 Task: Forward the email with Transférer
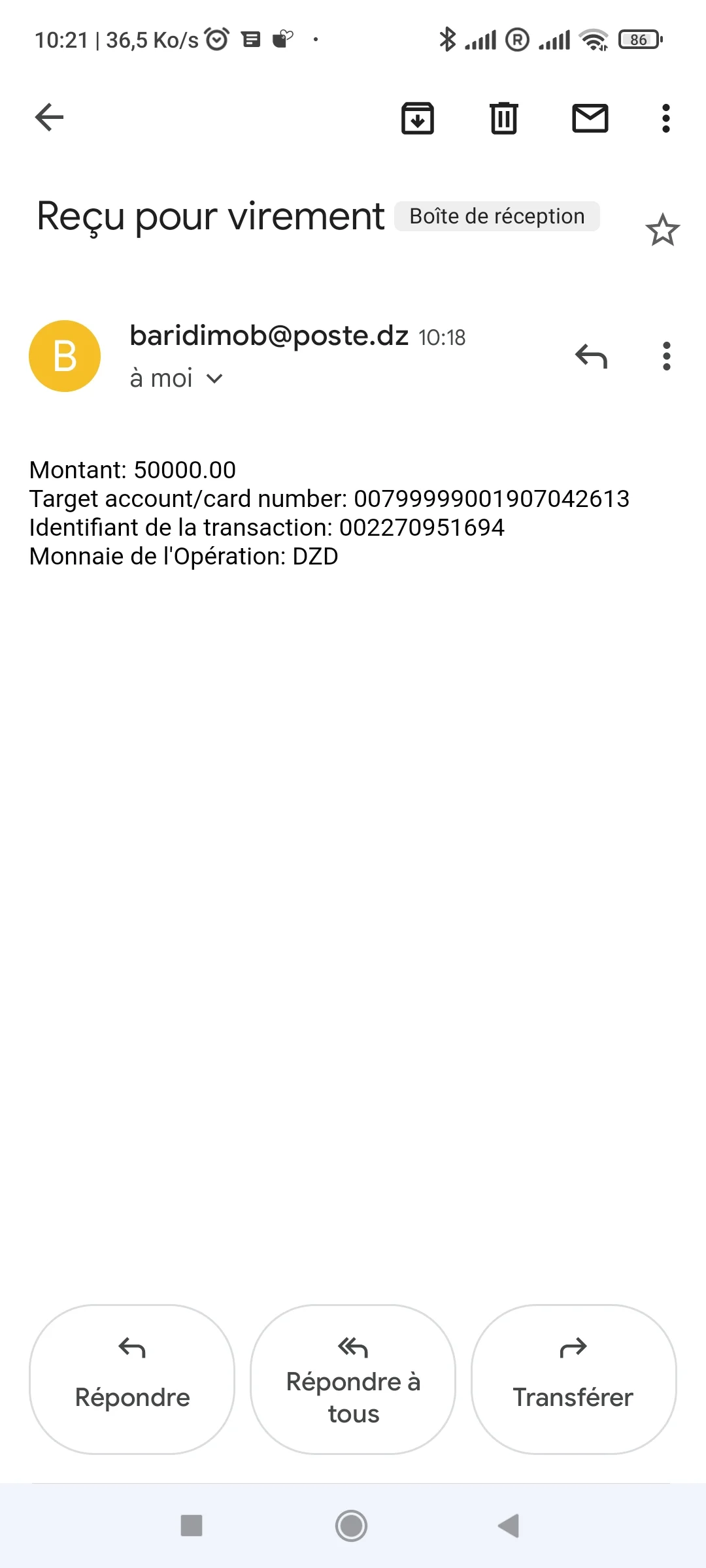coord(573,1379)
